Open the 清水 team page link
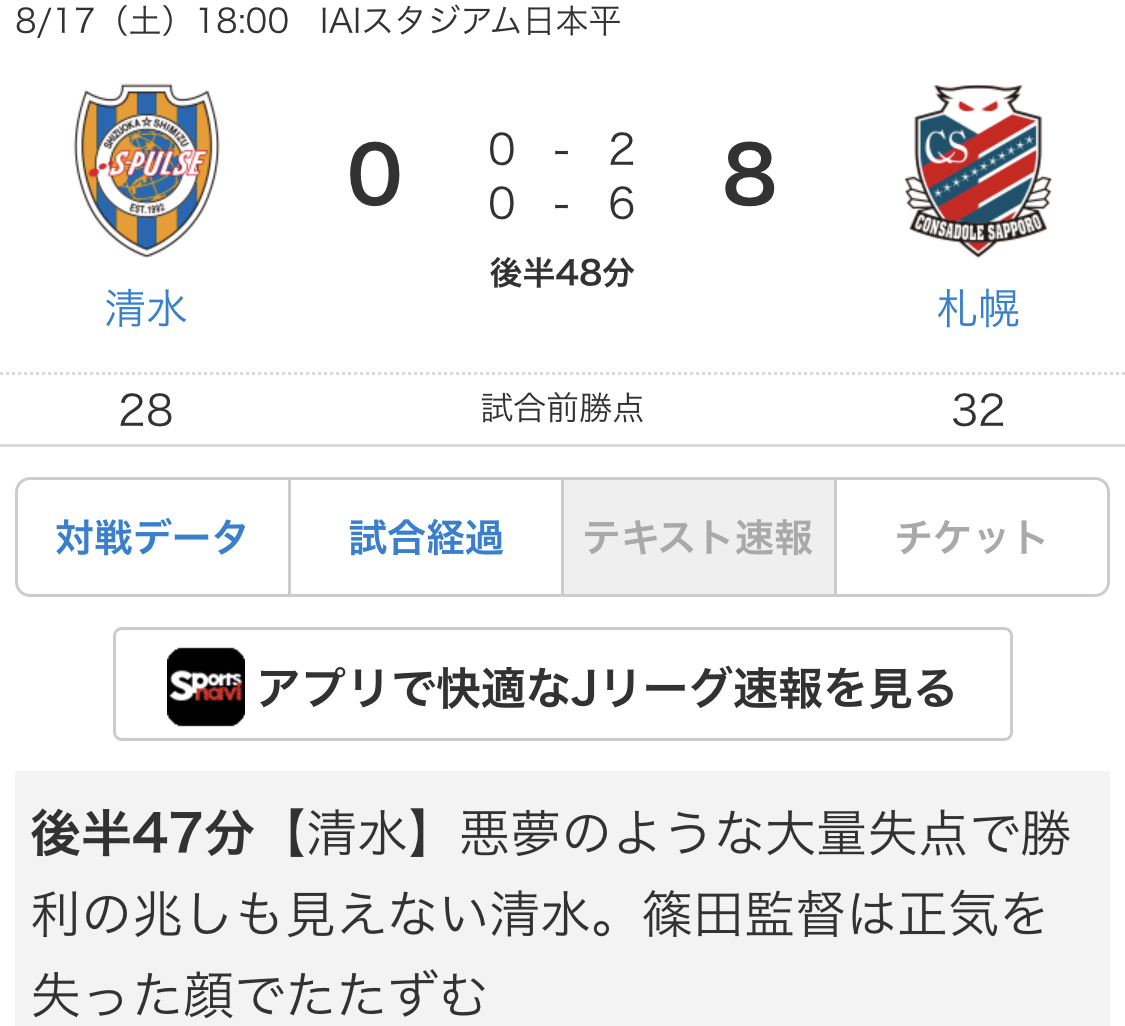Image resolution: width=1125 pixels, height=1026 pixels. pyautogui.click(x=146, y=309)
